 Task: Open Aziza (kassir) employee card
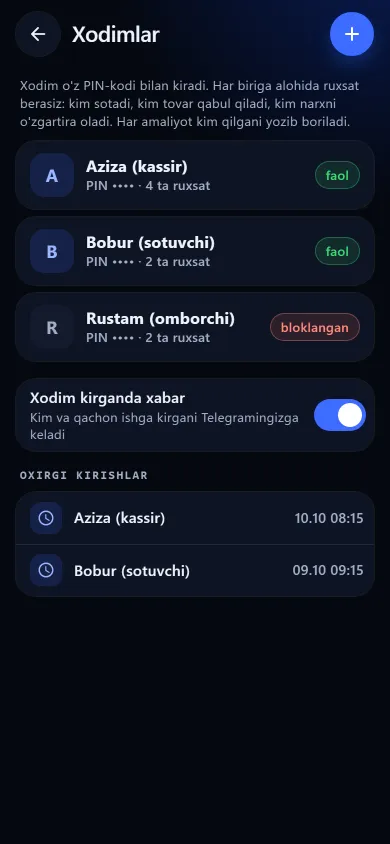(195, 175)
